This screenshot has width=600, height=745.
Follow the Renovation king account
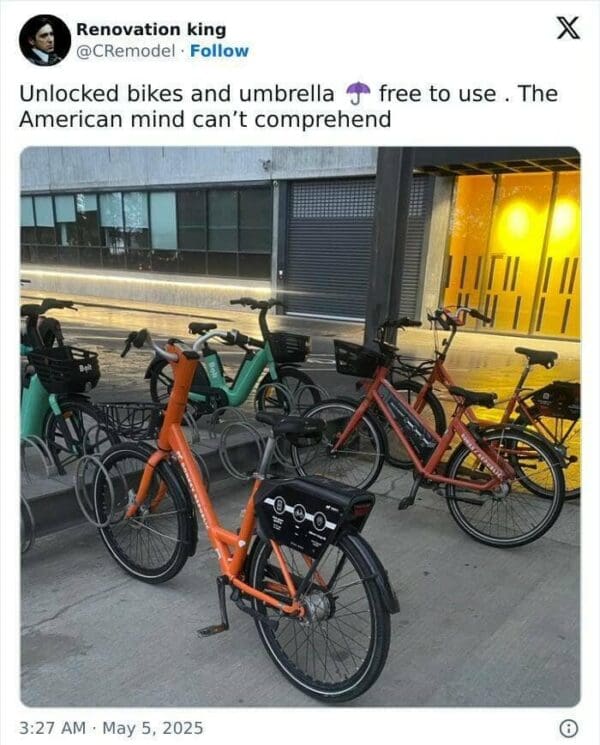click(219, 51)
